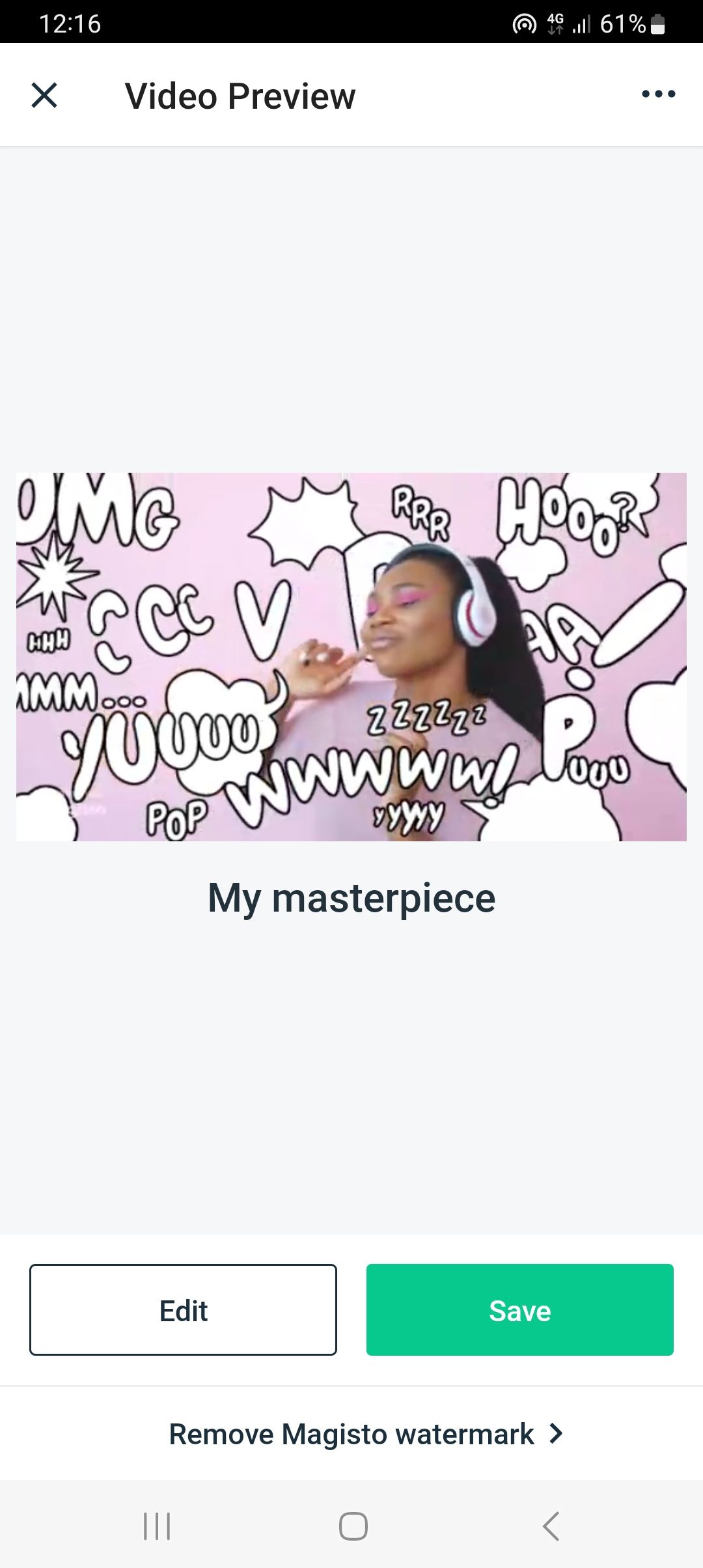Close the Video Preview screen
The height and width of the screenshot is (1568, 703).
(44, 95)
